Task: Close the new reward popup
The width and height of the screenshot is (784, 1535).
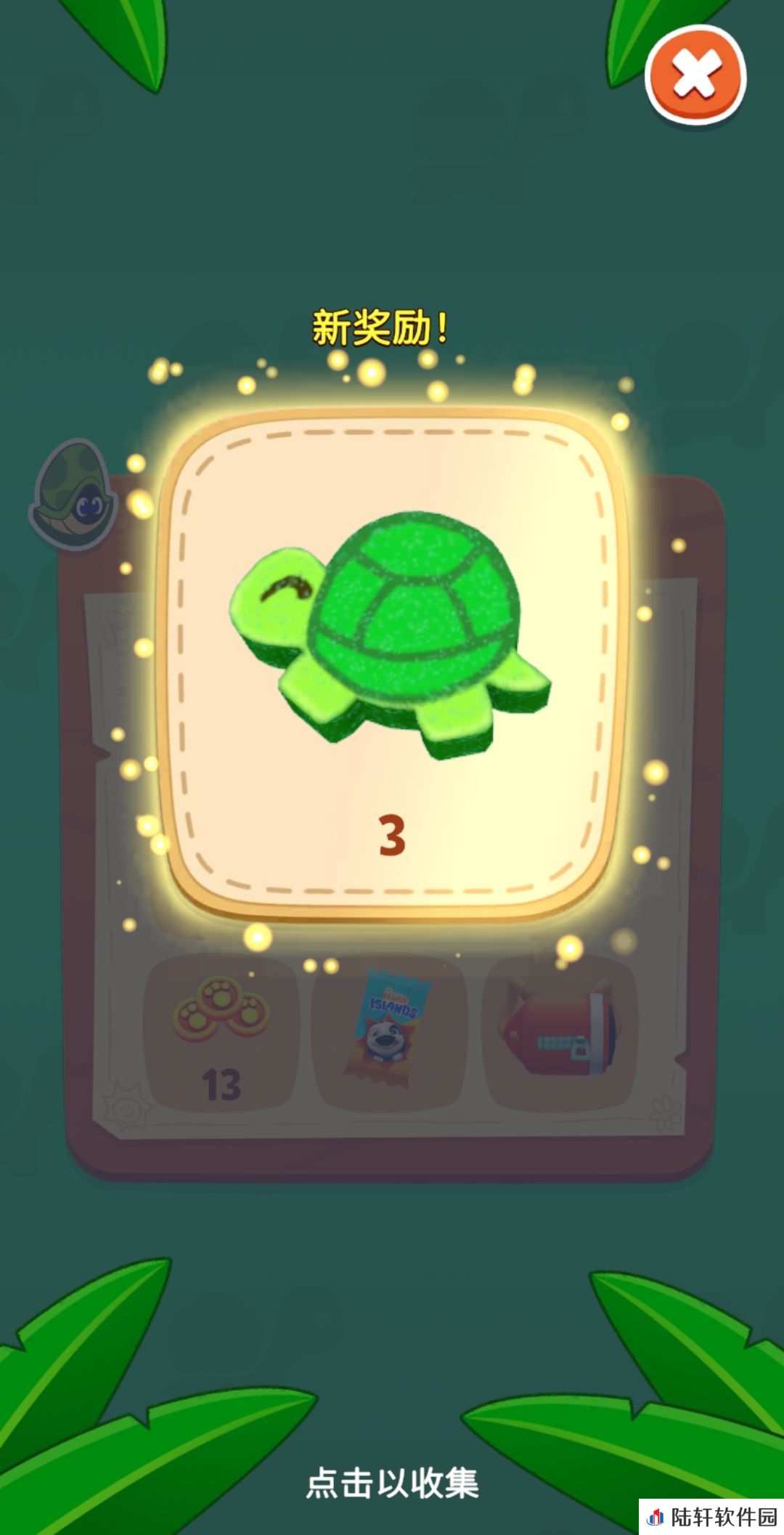Action: click(695, 75)
